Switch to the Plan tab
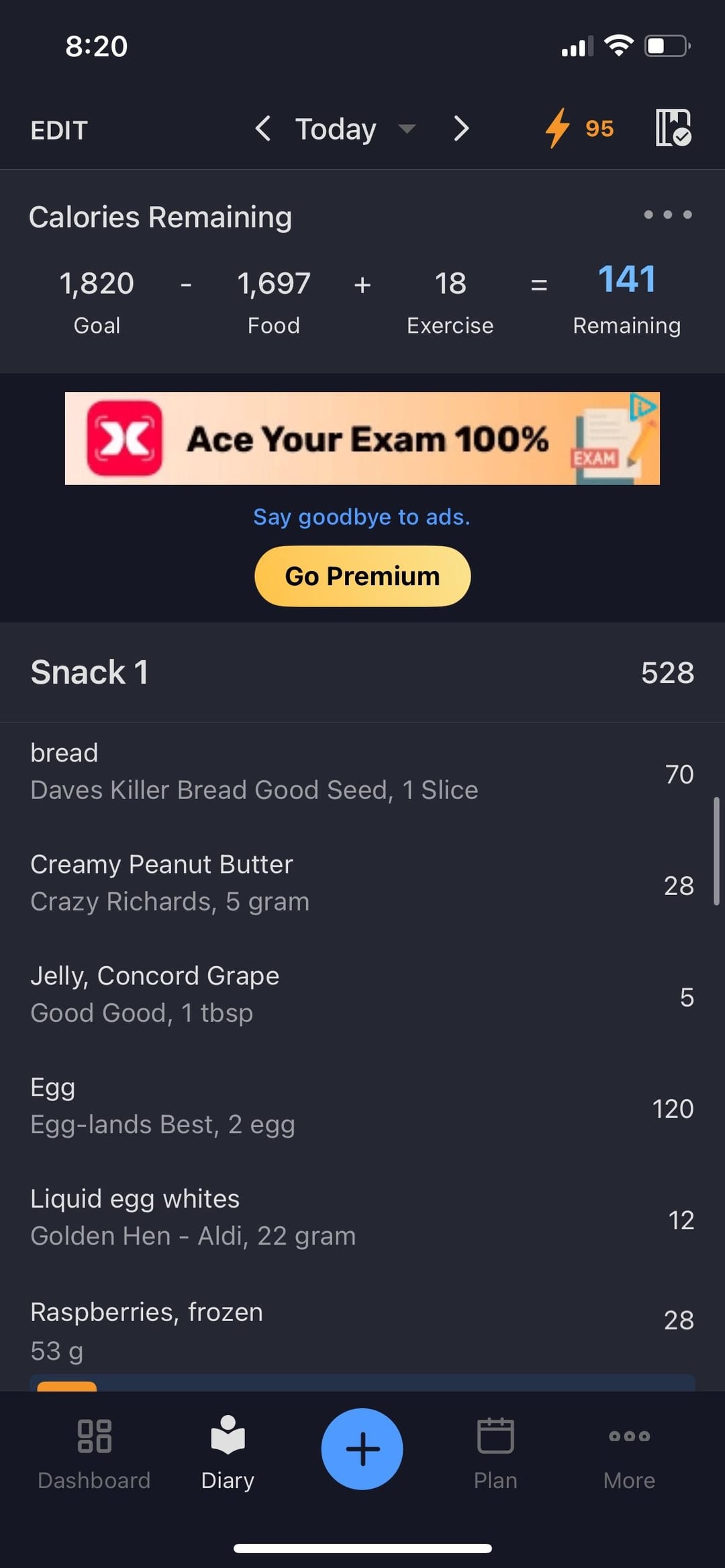The width and height of the screenshot is (725, 1568). [x=495, y=1451]
